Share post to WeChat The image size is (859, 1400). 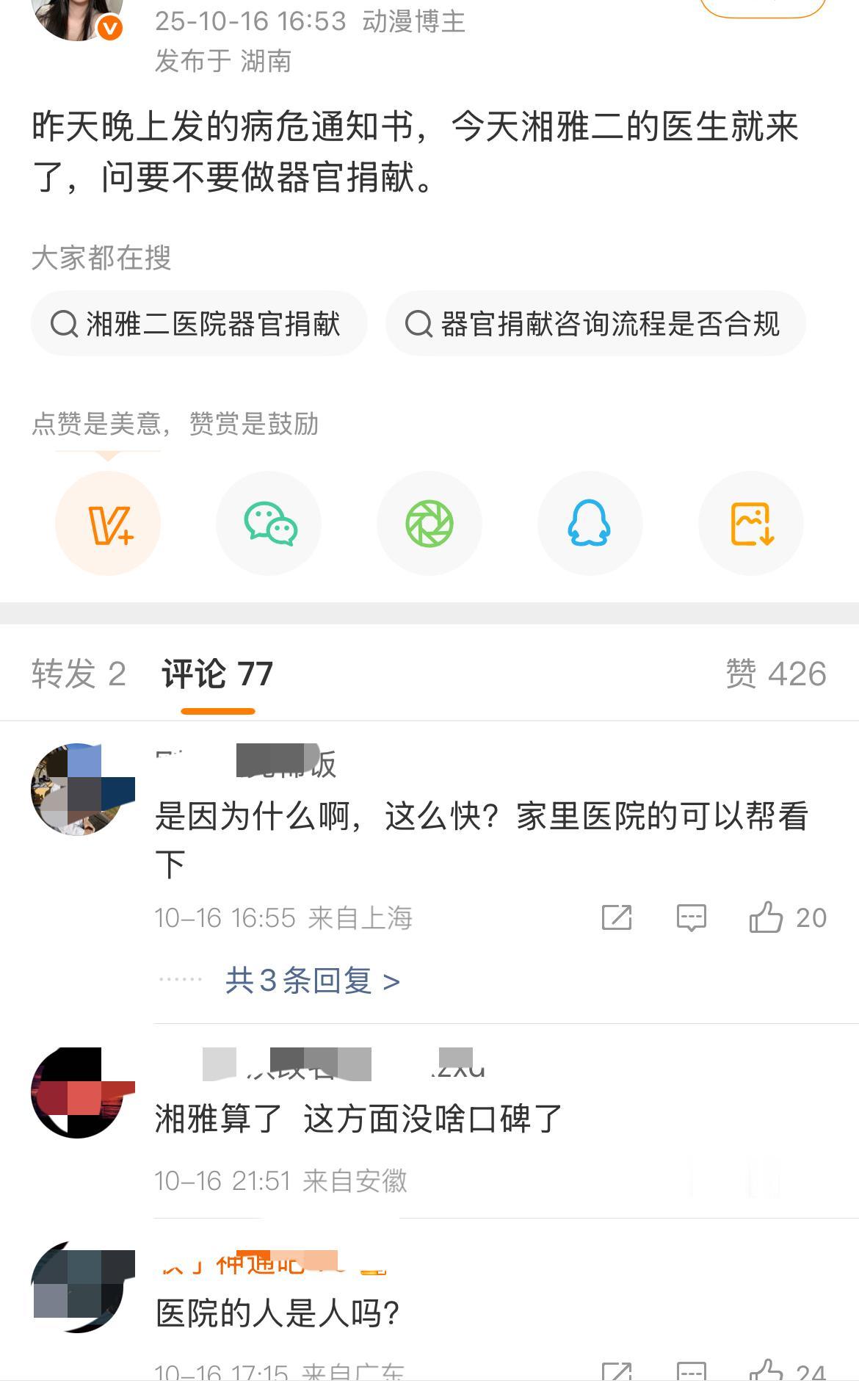(x=269, y=524)
